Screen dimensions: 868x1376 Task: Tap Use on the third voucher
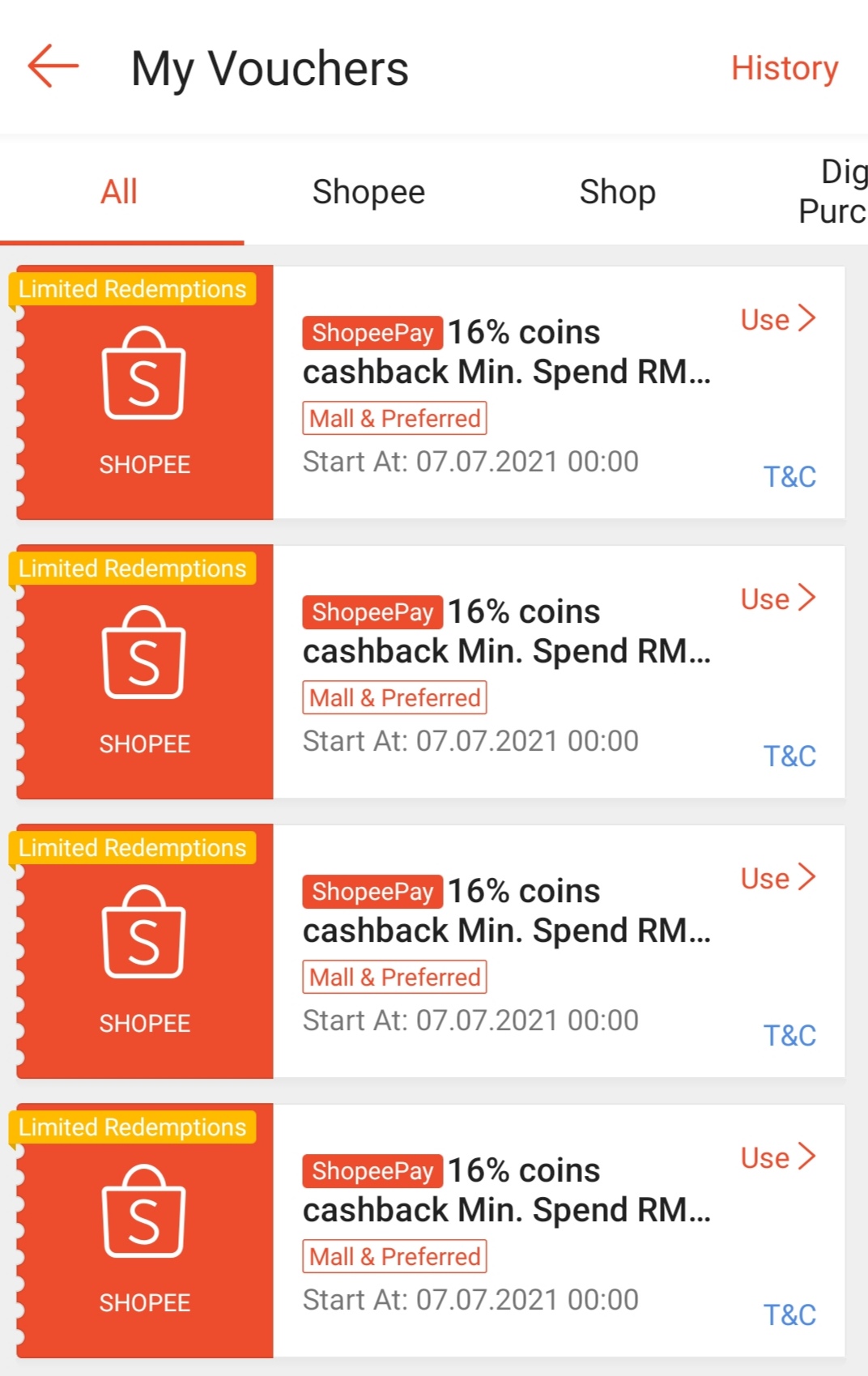777,878
